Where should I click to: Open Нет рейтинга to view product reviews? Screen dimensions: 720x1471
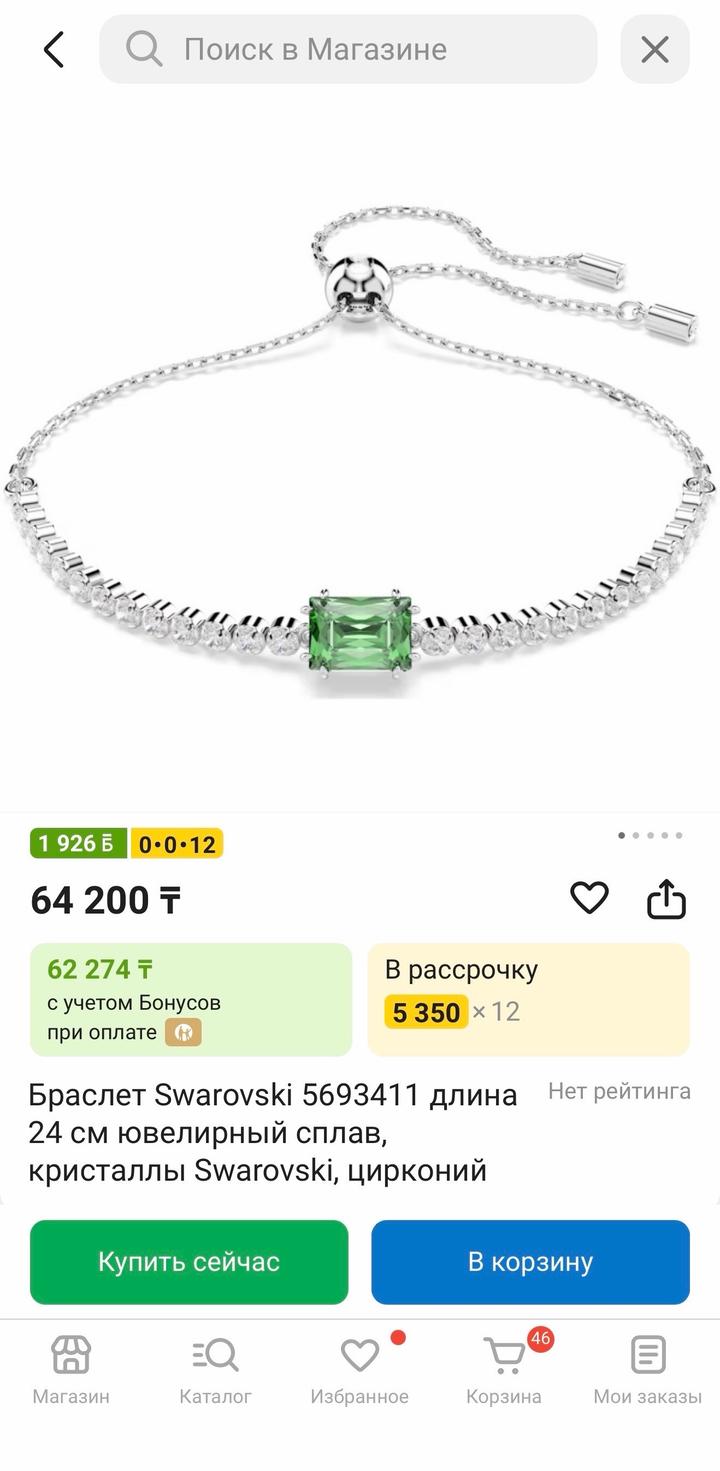(x=619, y=1091)
